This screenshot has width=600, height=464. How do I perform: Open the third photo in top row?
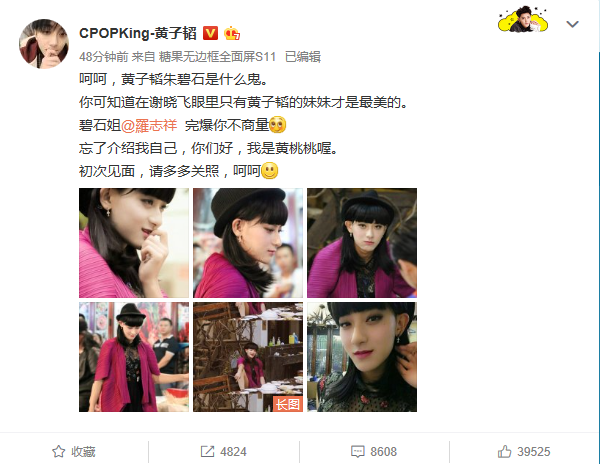361,243
